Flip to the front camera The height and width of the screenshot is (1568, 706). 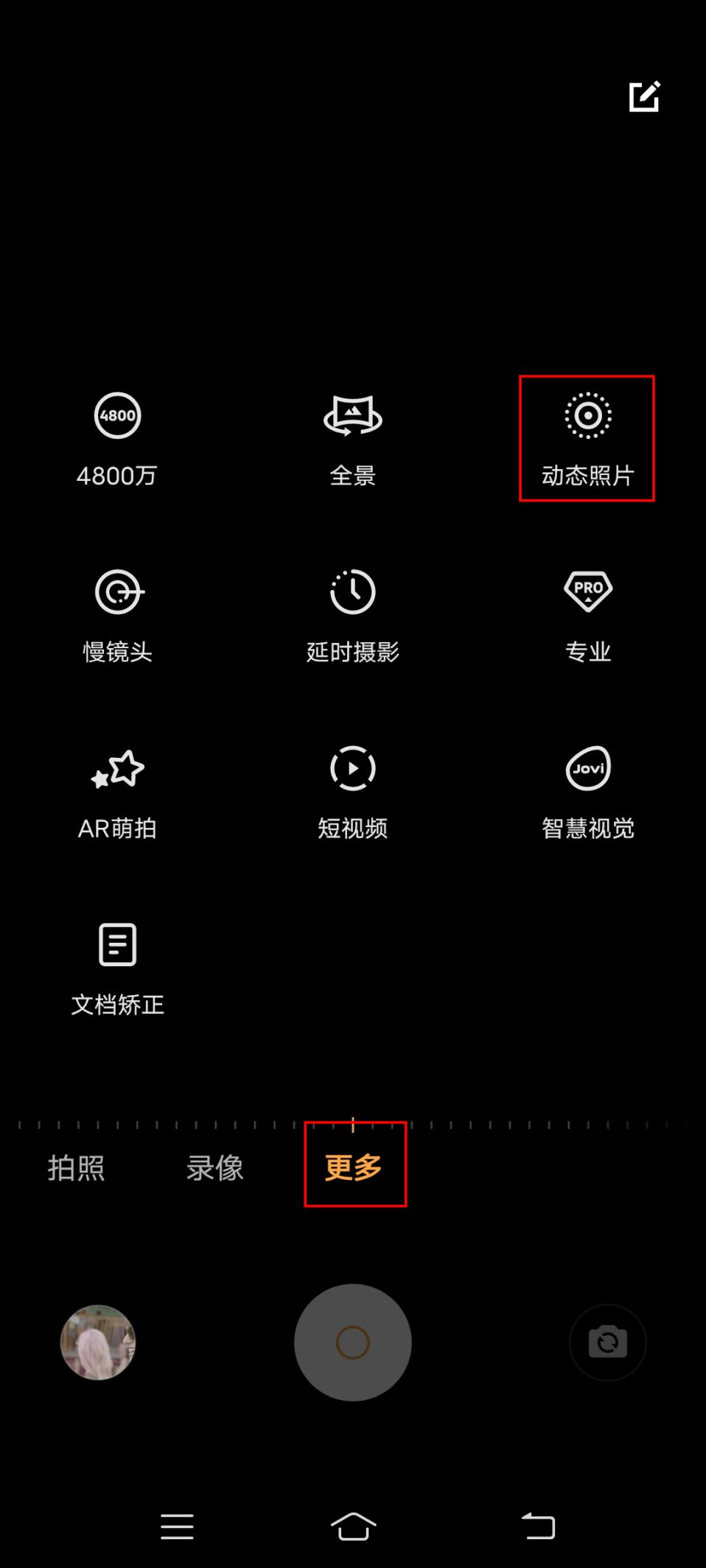point(607,1342)
